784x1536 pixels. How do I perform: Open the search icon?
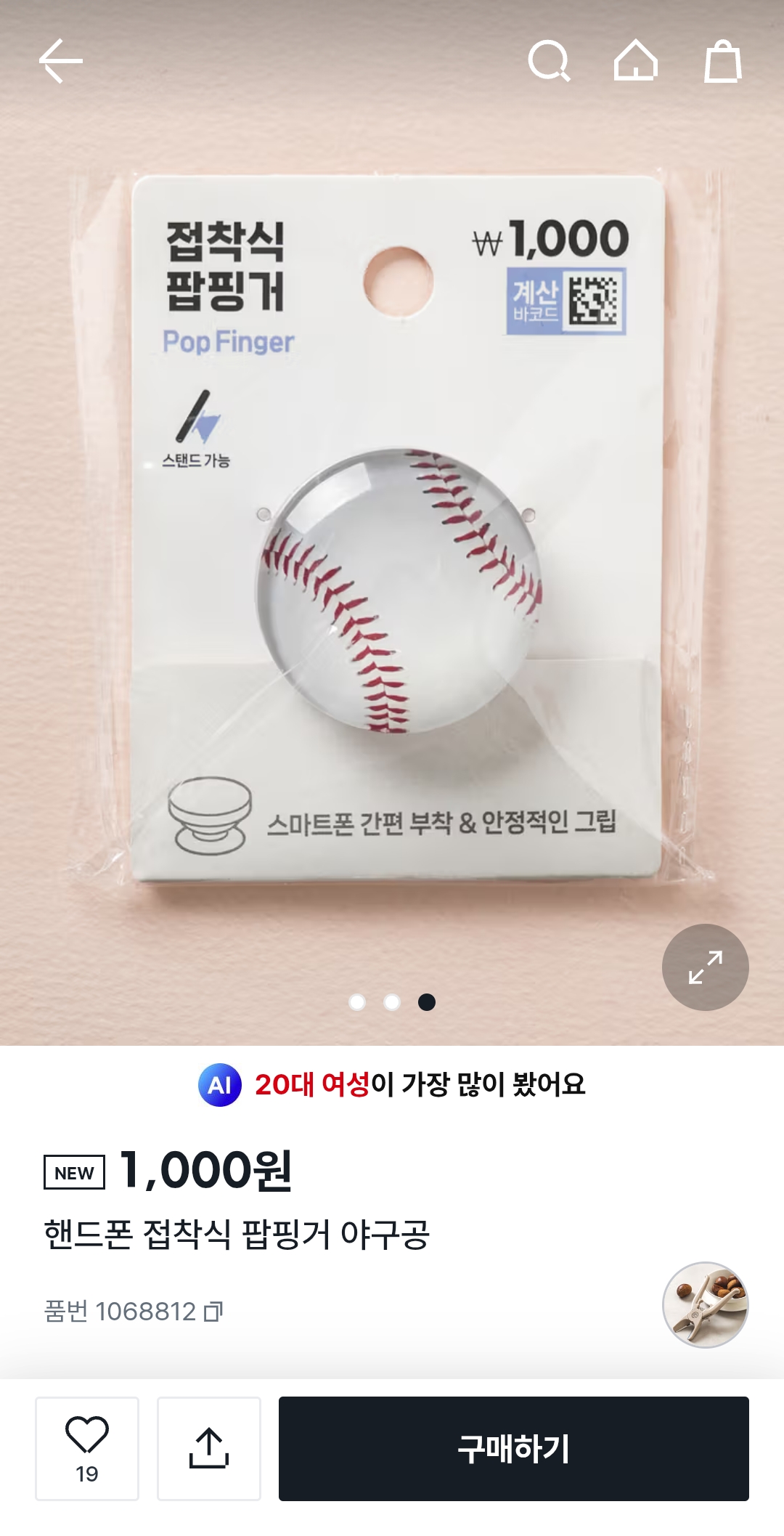pyautogui.click(x=549, y=61)
